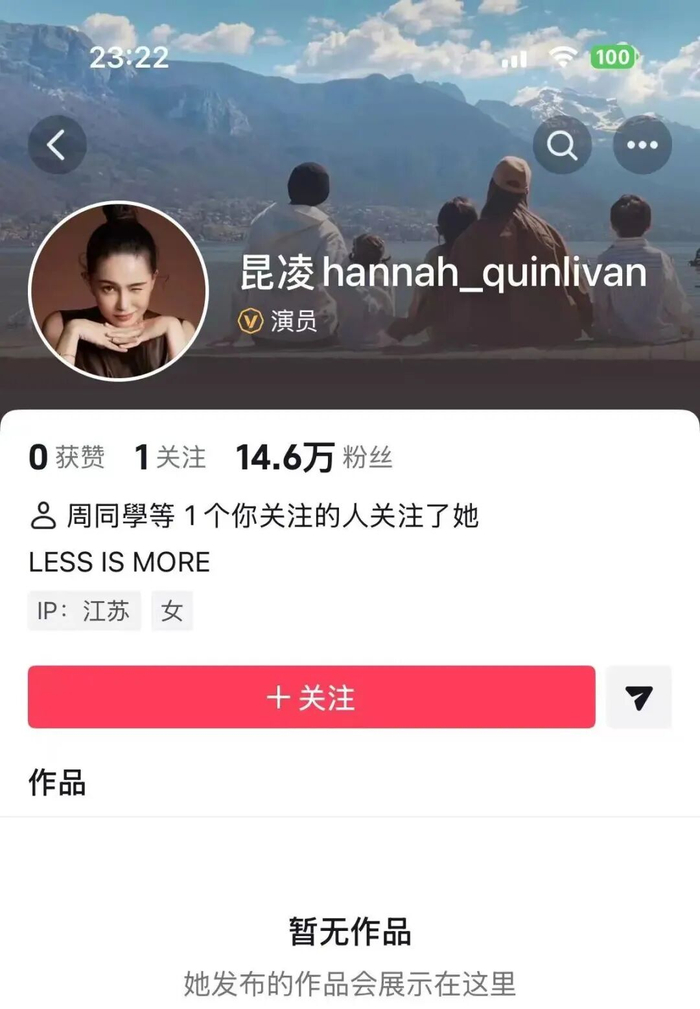Screen dimensions: 700x1009
Task: Send a message via paper plane icon
Action: 639,697
